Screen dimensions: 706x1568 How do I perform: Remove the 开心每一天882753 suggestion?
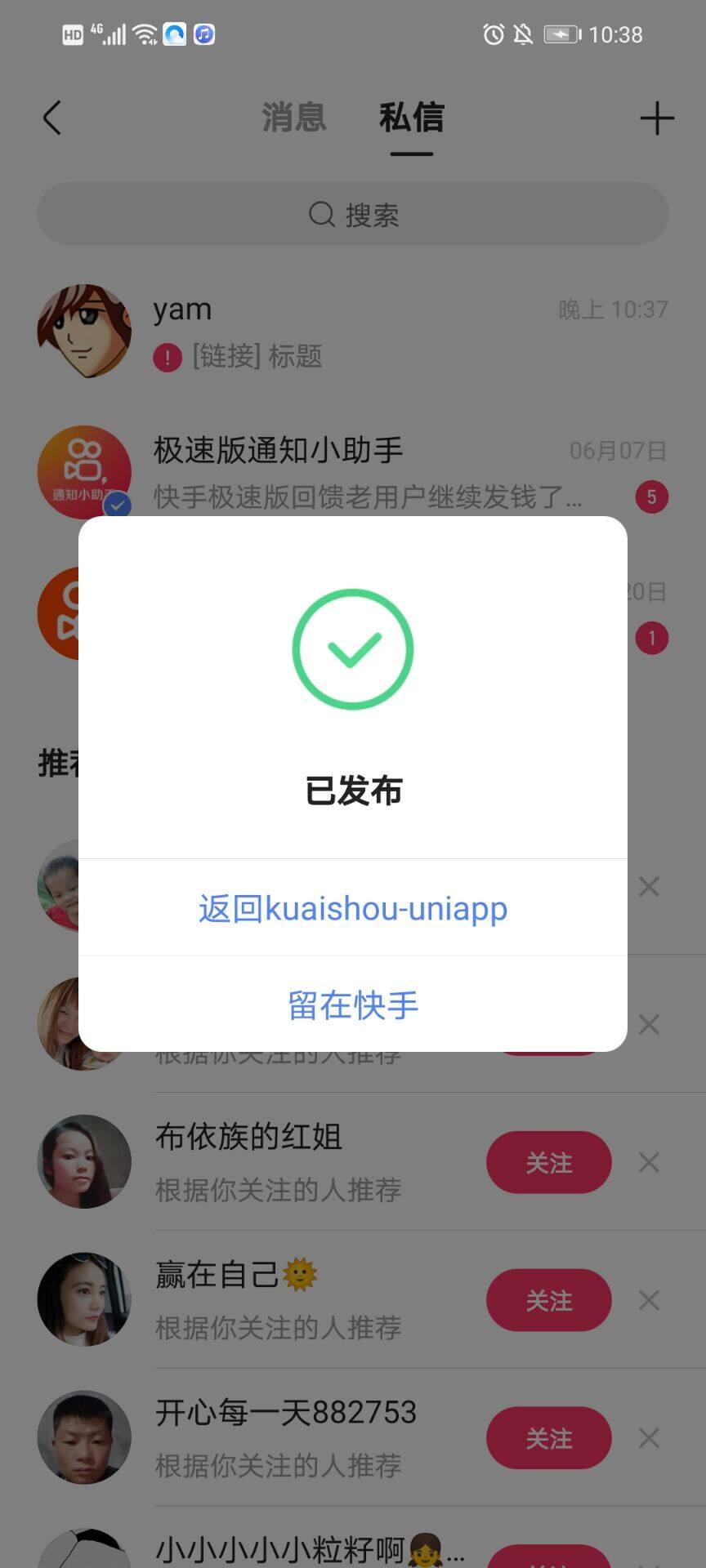click(x=649, y=1438)
